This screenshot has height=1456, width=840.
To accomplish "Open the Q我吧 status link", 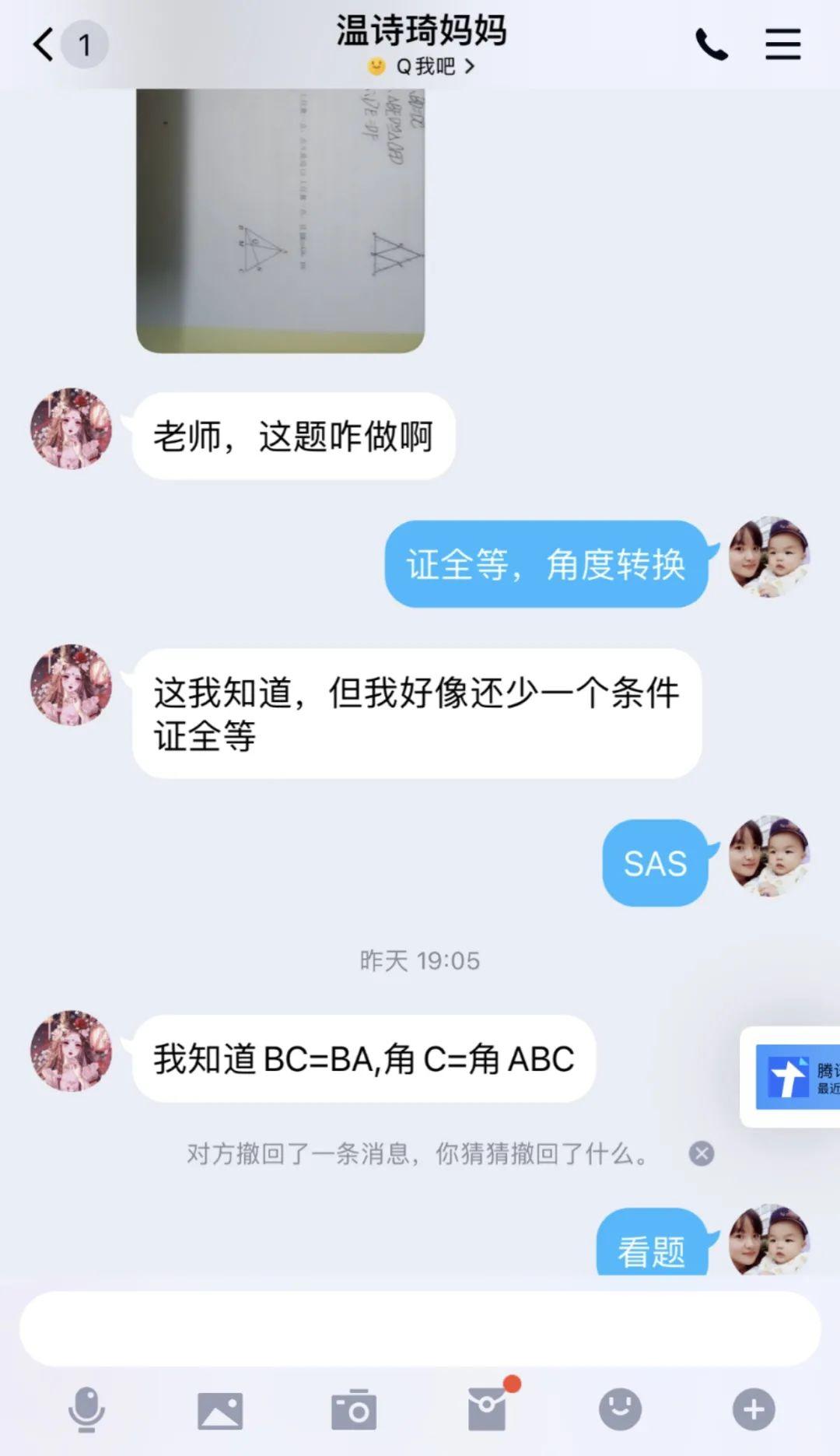I will pyautogui.click(x=422, y=67).
